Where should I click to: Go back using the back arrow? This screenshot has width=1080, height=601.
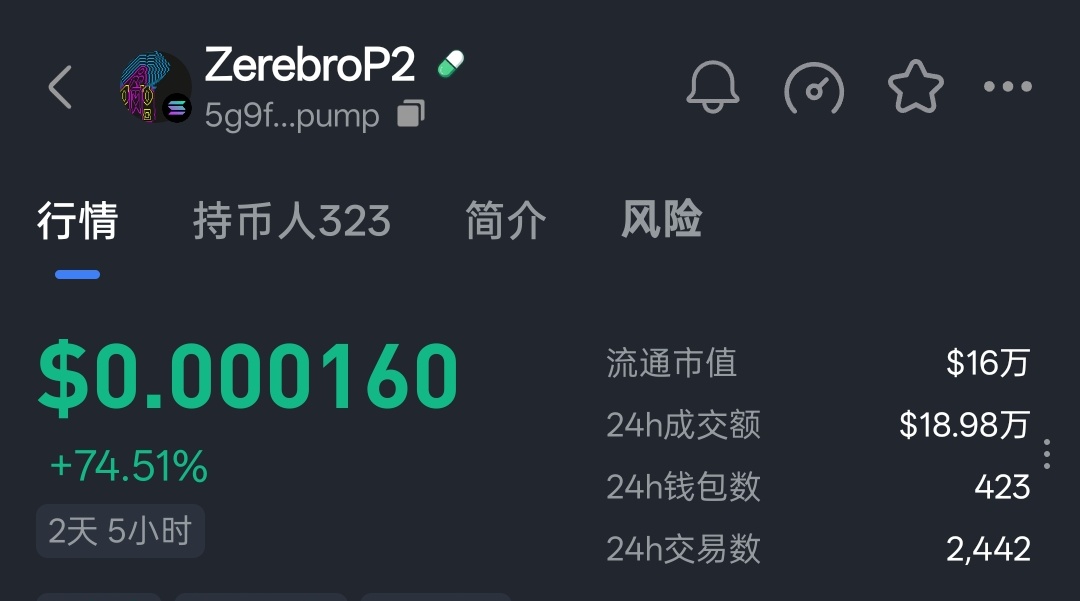[x=60, y=88]
